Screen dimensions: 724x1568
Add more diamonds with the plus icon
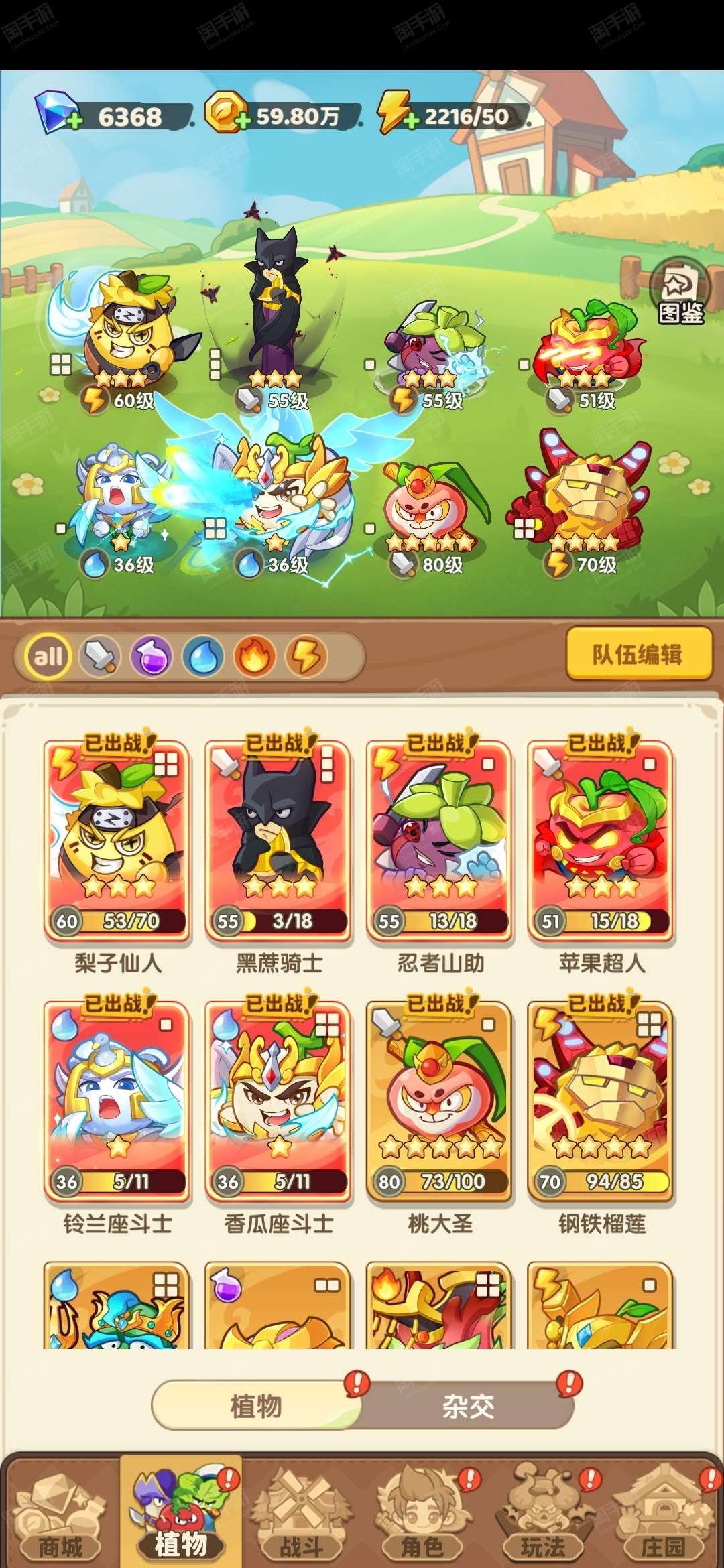pyautogui.click(x=74, y=121)
